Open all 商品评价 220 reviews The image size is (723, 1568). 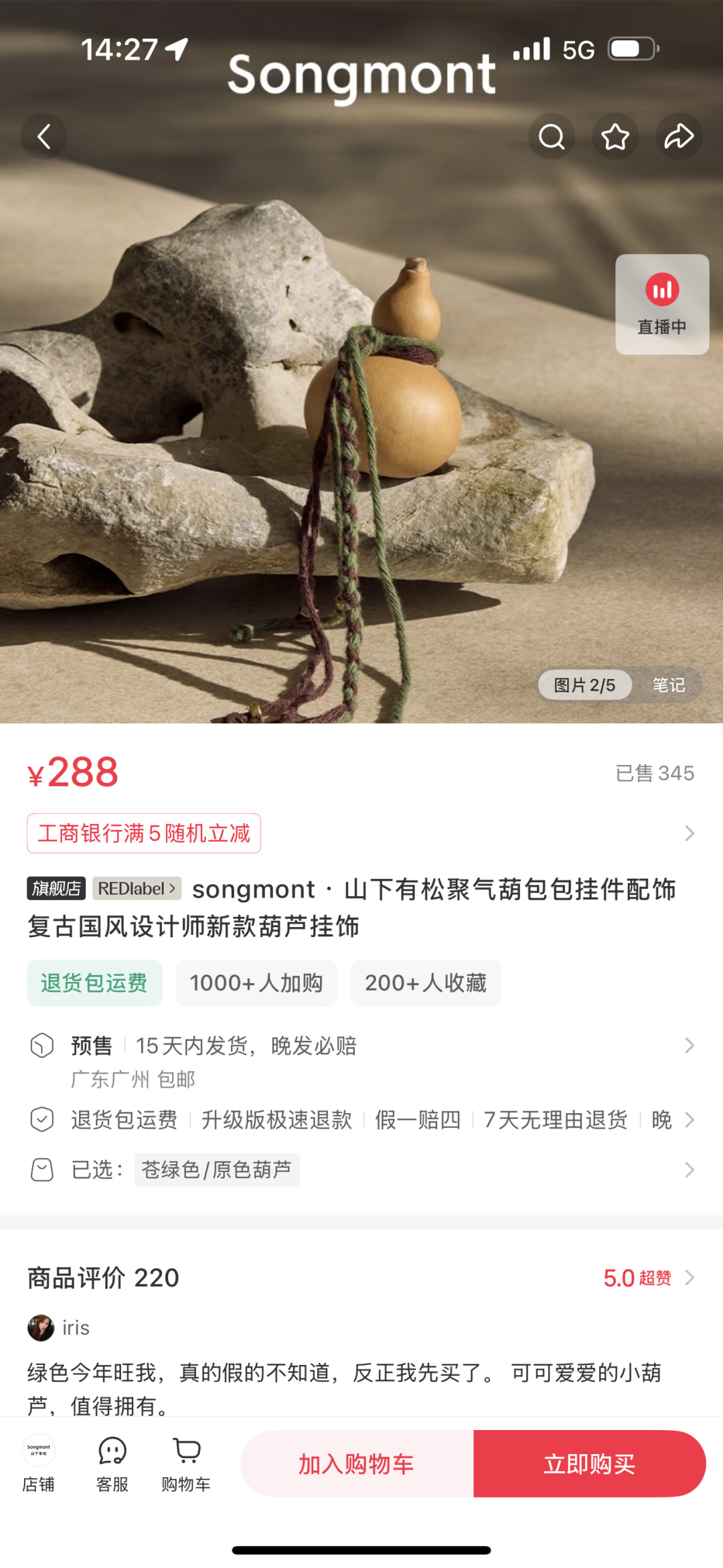coord(361,1278)
